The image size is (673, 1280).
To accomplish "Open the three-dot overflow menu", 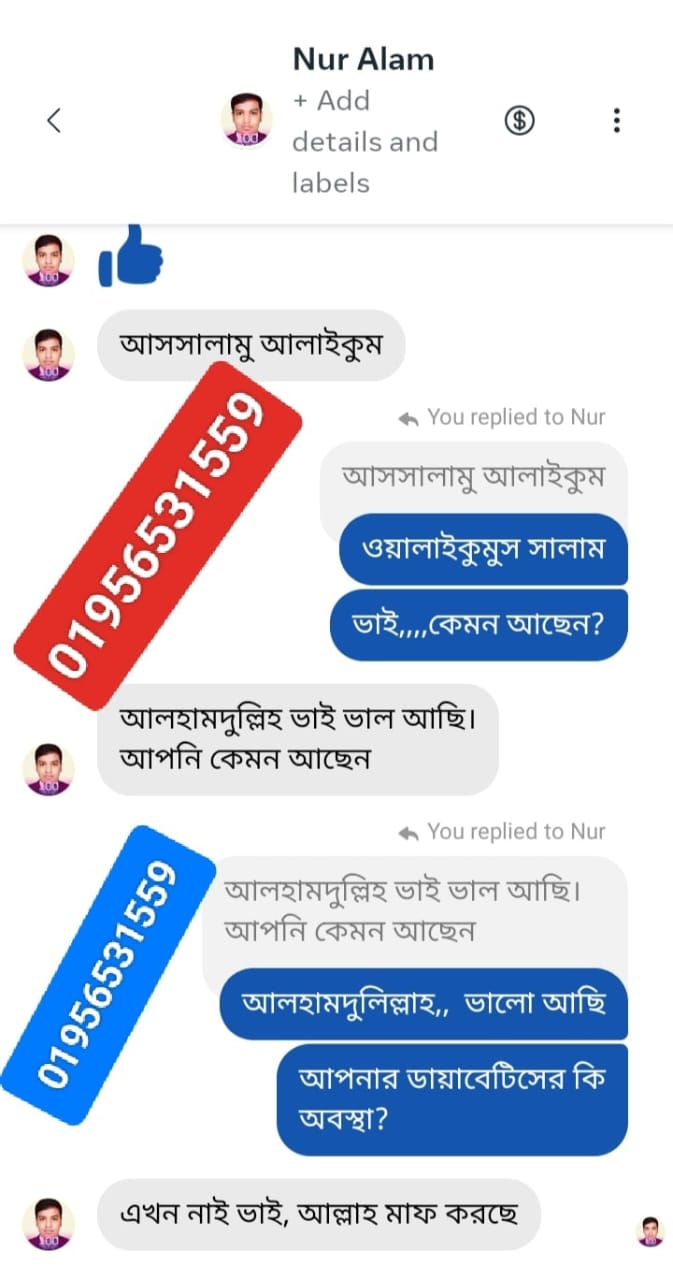I will 617,121.
